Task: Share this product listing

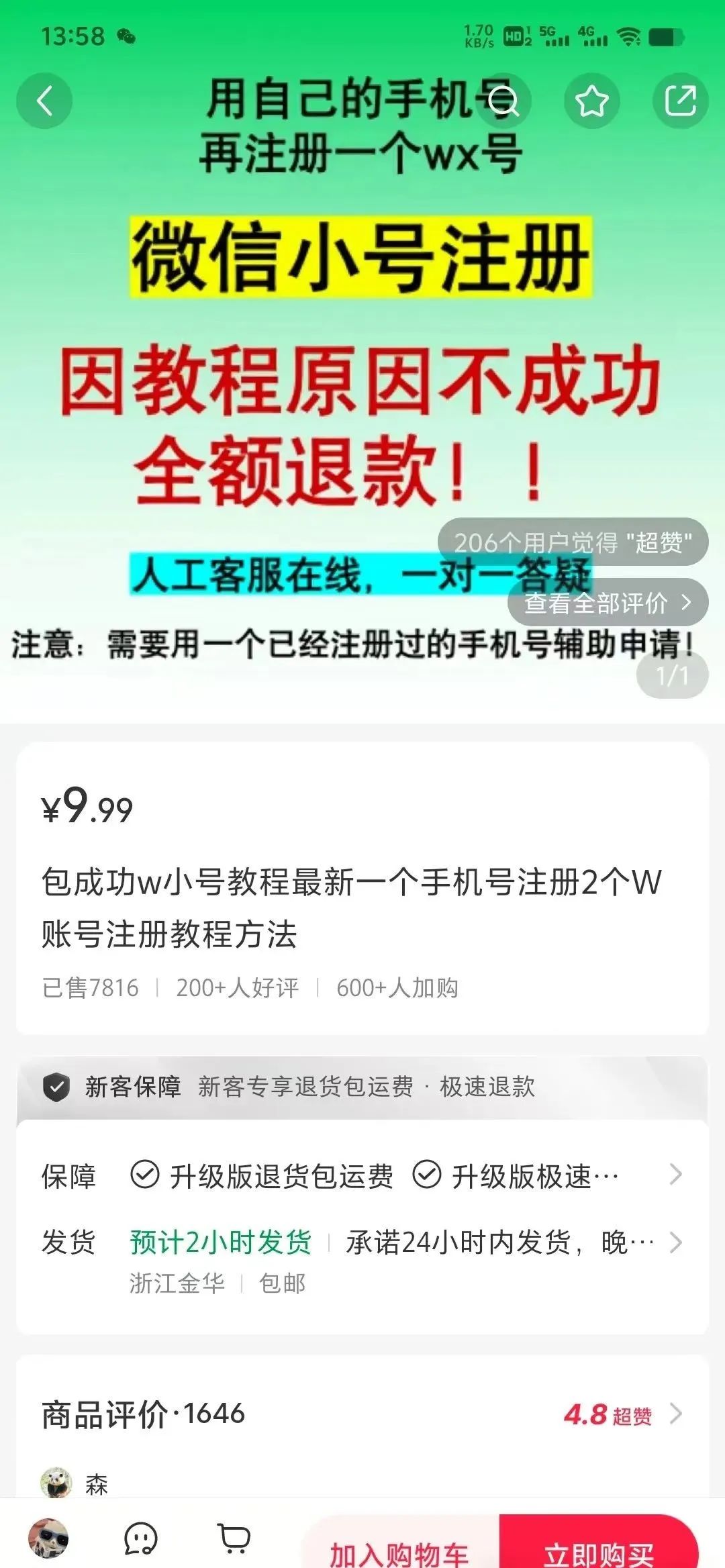Action: 681,101
